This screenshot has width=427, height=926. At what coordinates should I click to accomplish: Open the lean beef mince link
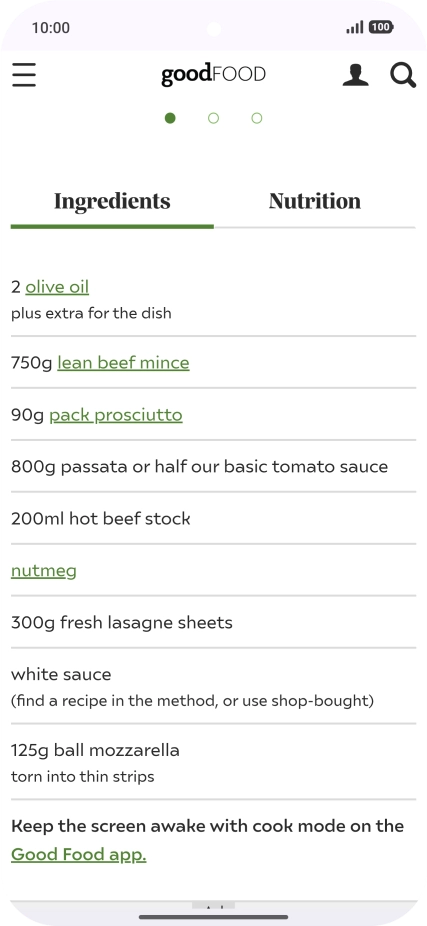(x=123, y=363)
